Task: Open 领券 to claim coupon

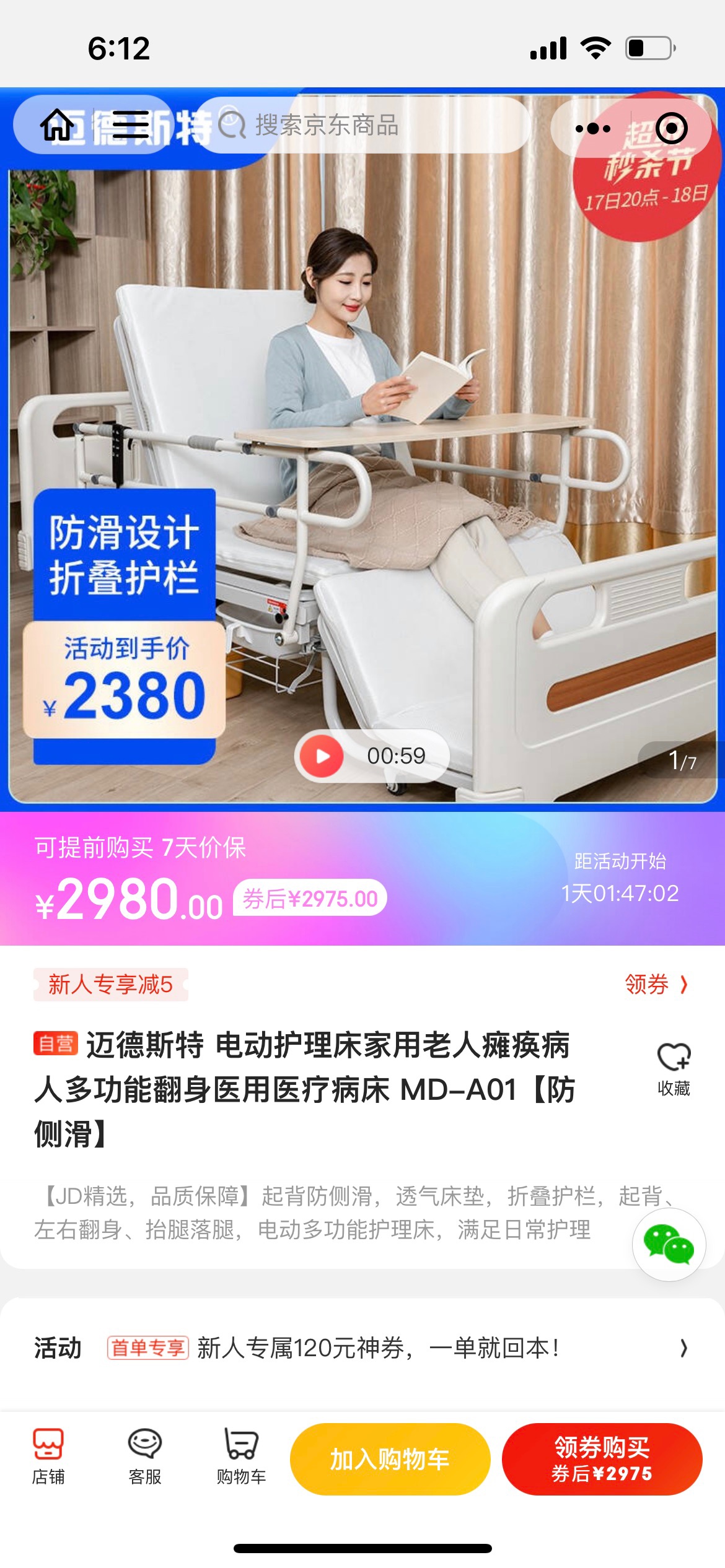Action: [656, 984]
